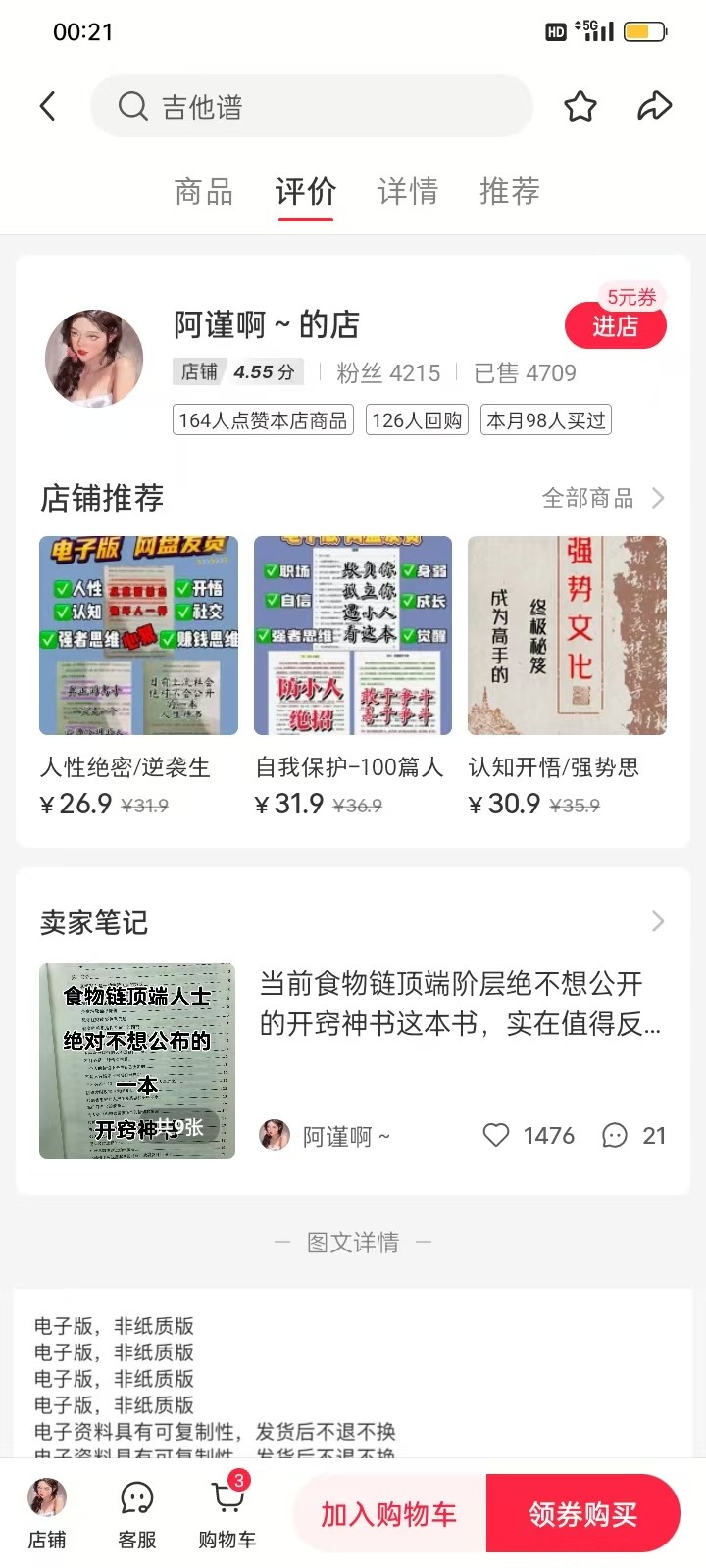This screenshot has width=706, height=1568.
Task: Tap 进店 to enter the shop
Action: pos(616,325)
